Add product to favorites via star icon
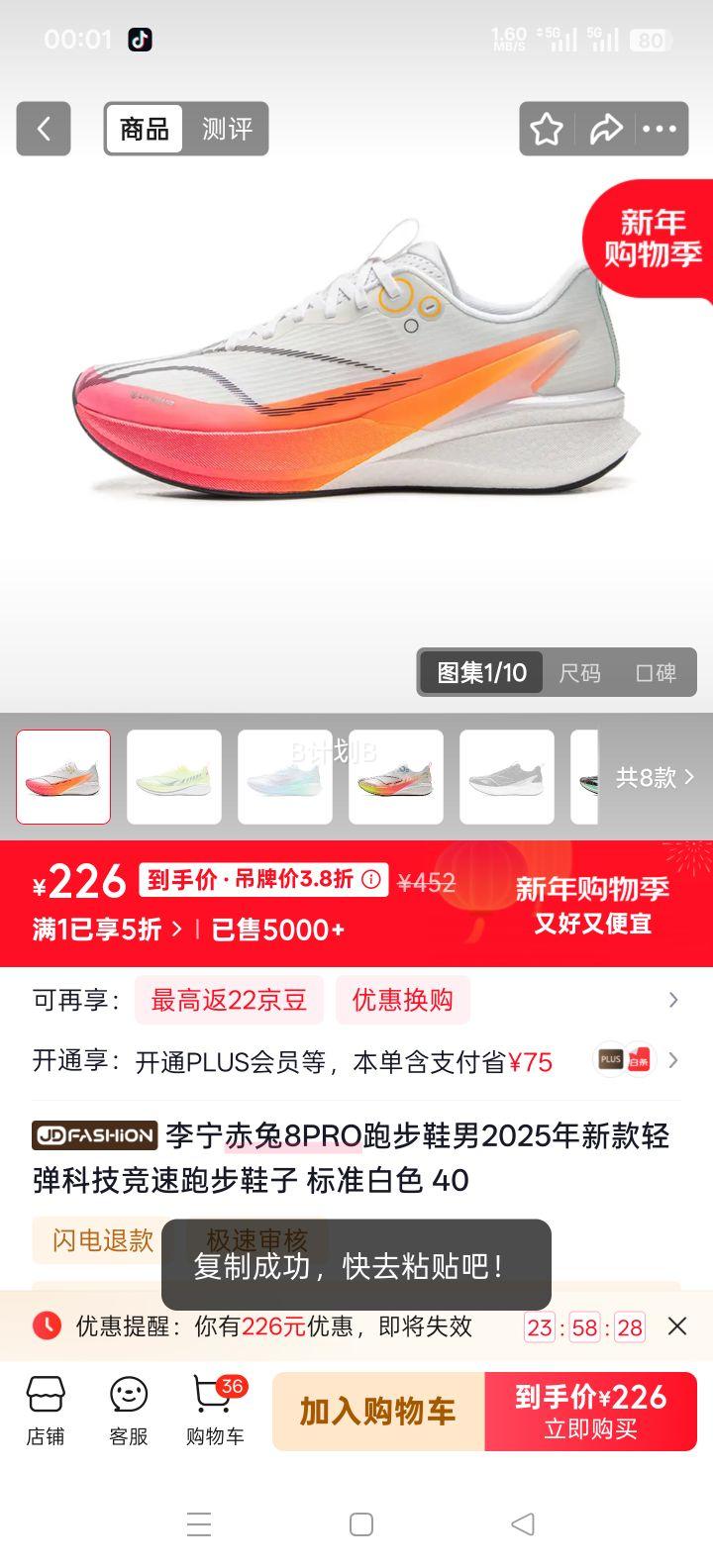 (x=546, y=129)
